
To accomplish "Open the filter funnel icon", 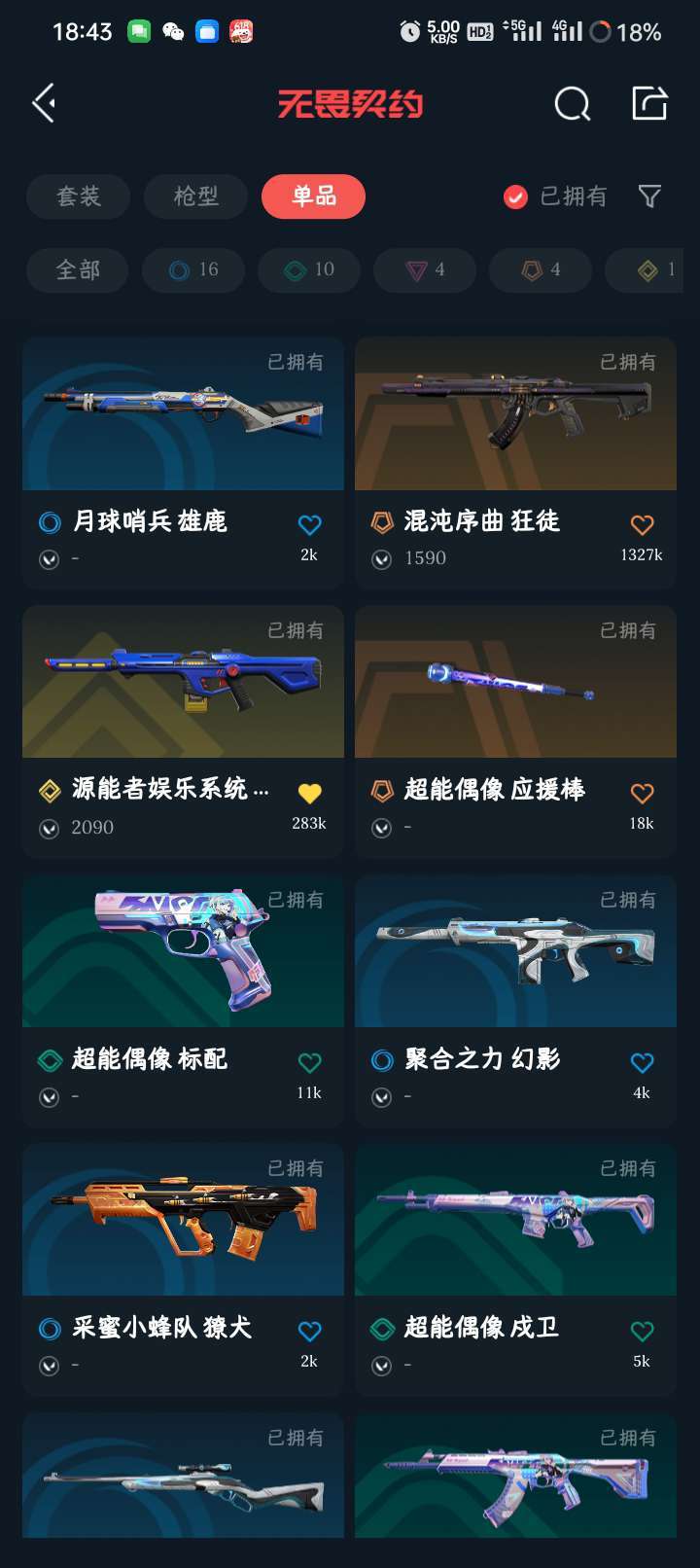I will click(649, 197).
